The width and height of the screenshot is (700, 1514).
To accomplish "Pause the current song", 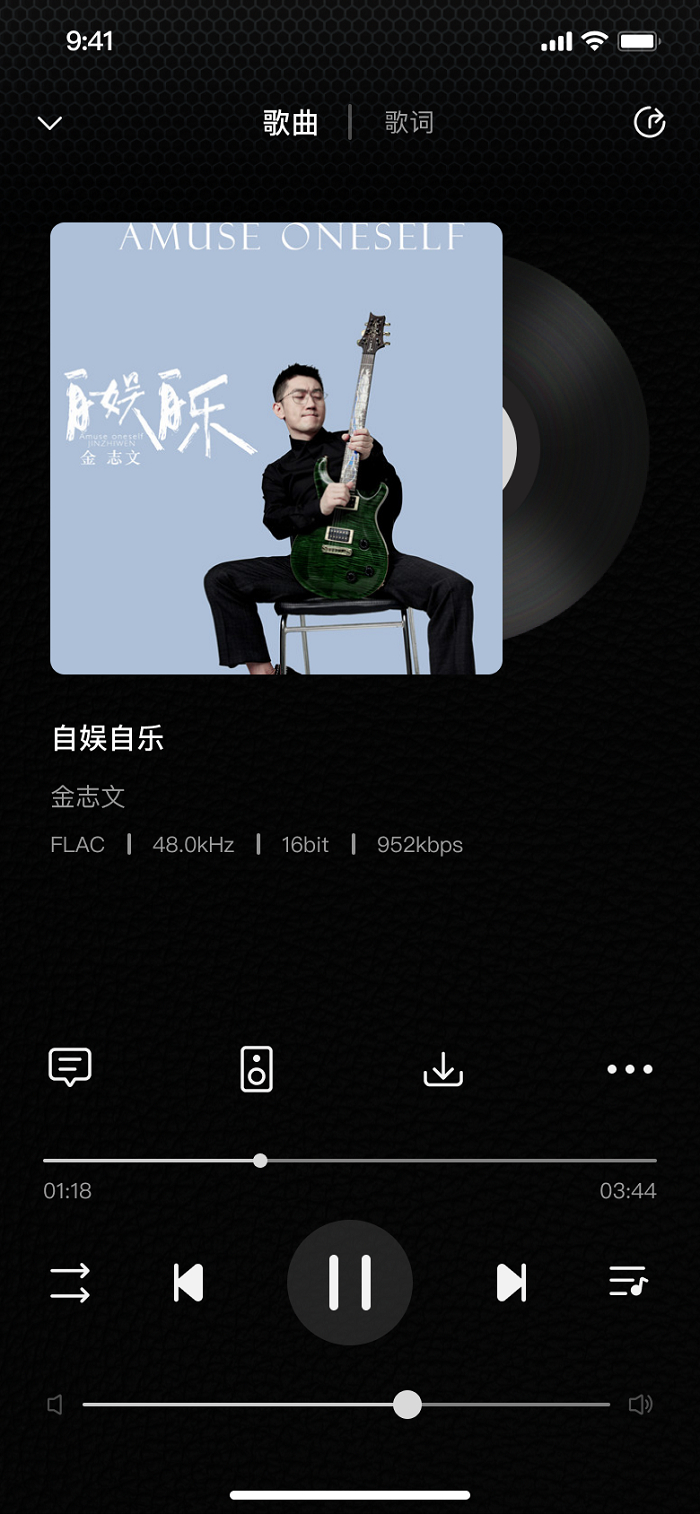I will coord(350,1282).
